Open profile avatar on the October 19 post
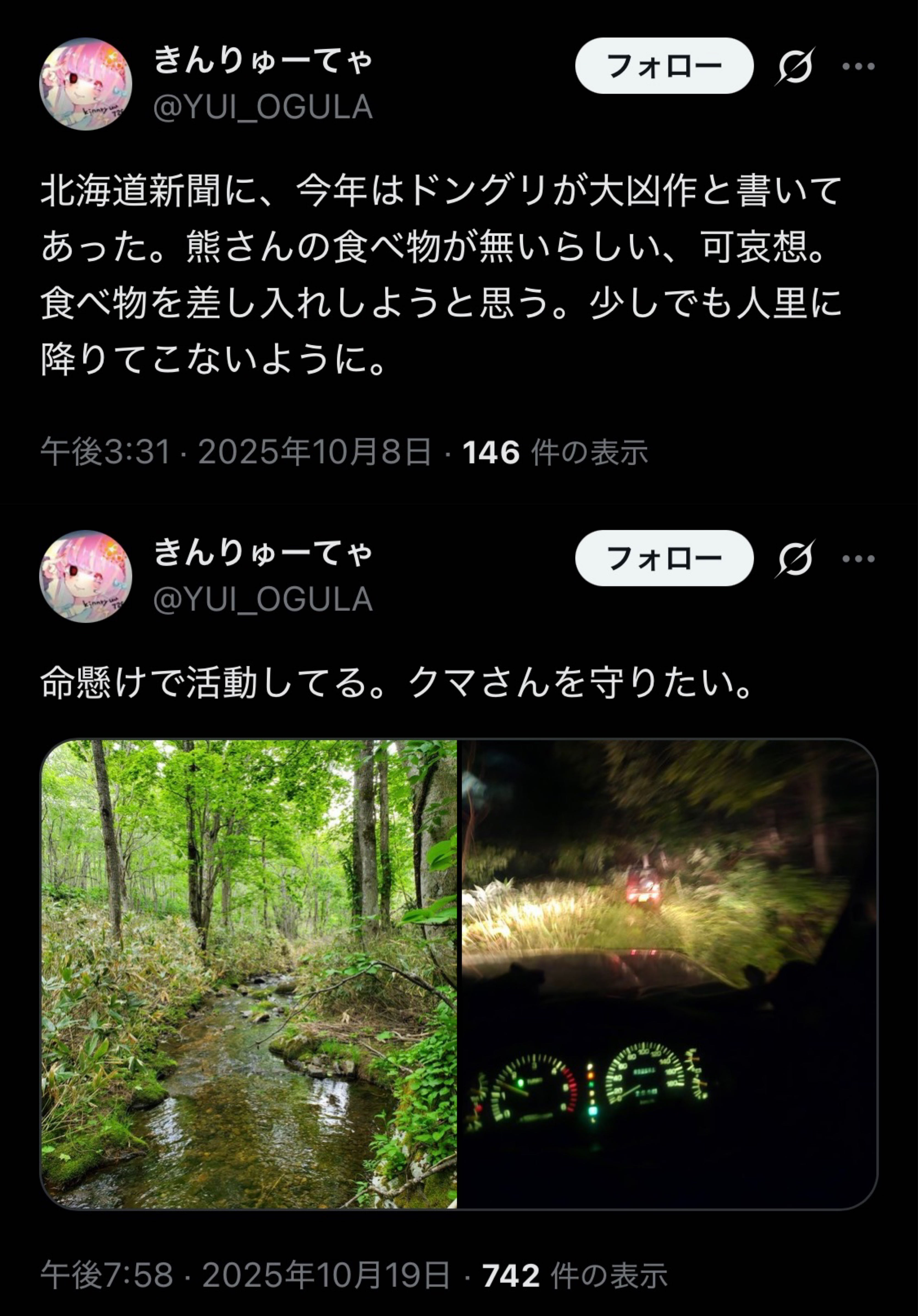 [x=85, y=576]
